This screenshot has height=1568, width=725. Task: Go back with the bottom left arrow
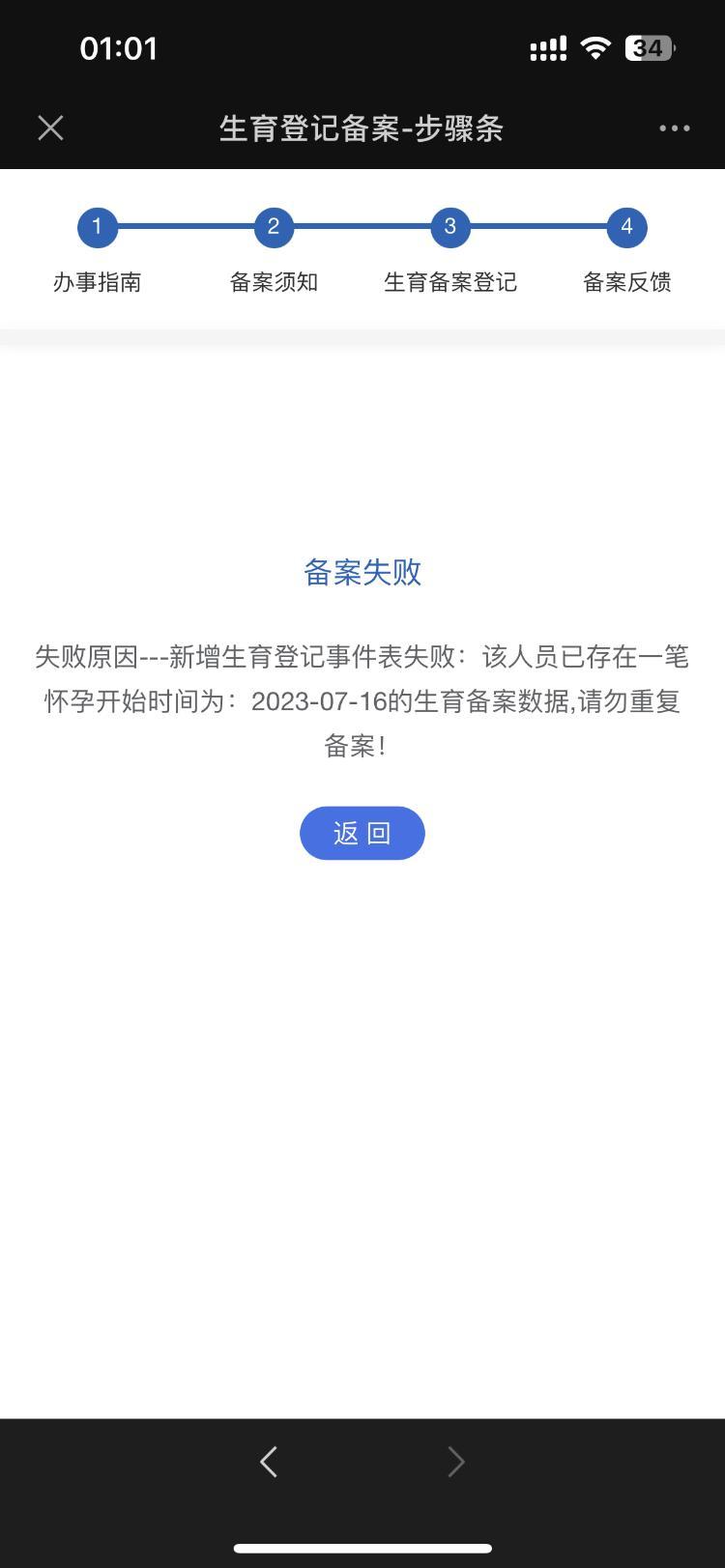coord(269,1462)
